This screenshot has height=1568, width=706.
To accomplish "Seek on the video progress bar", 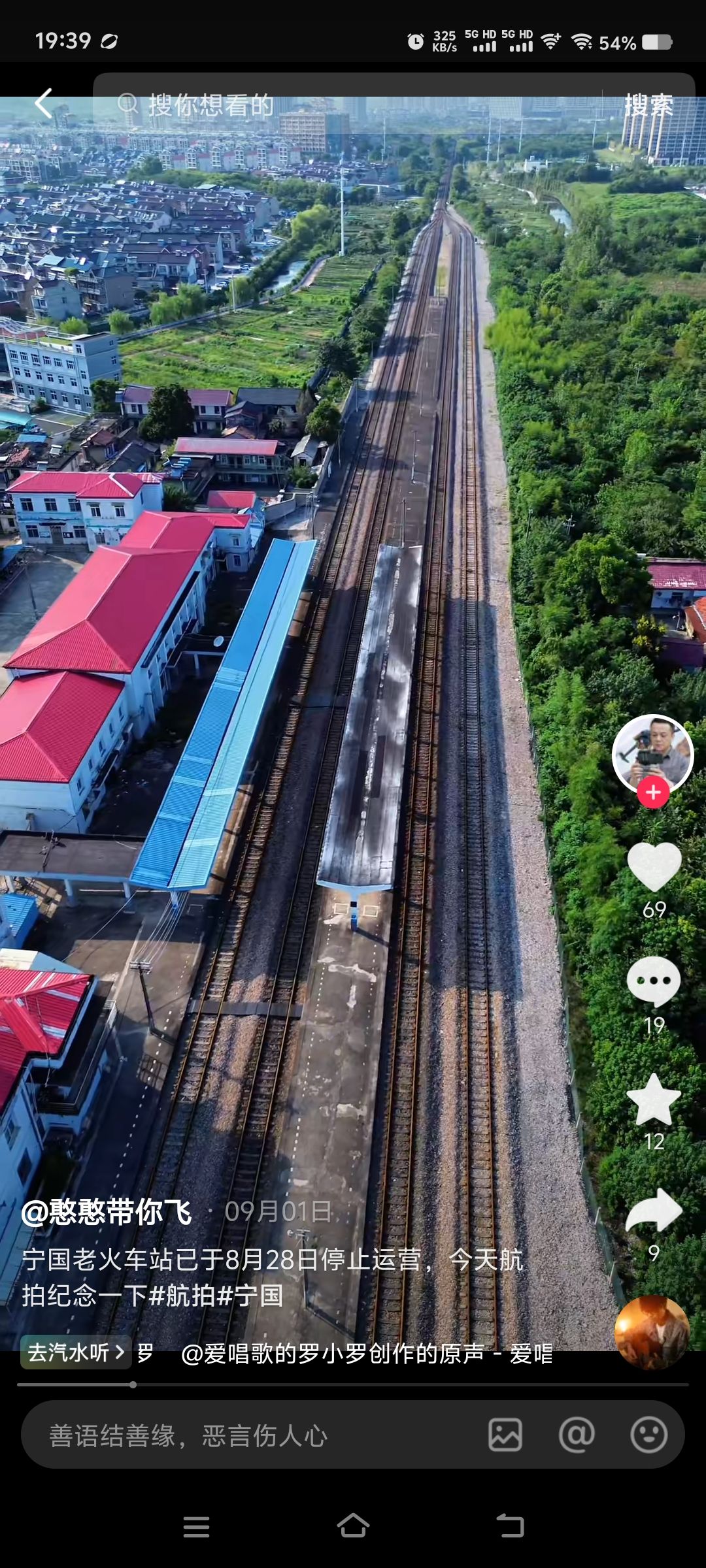I will click(353, 1384).
